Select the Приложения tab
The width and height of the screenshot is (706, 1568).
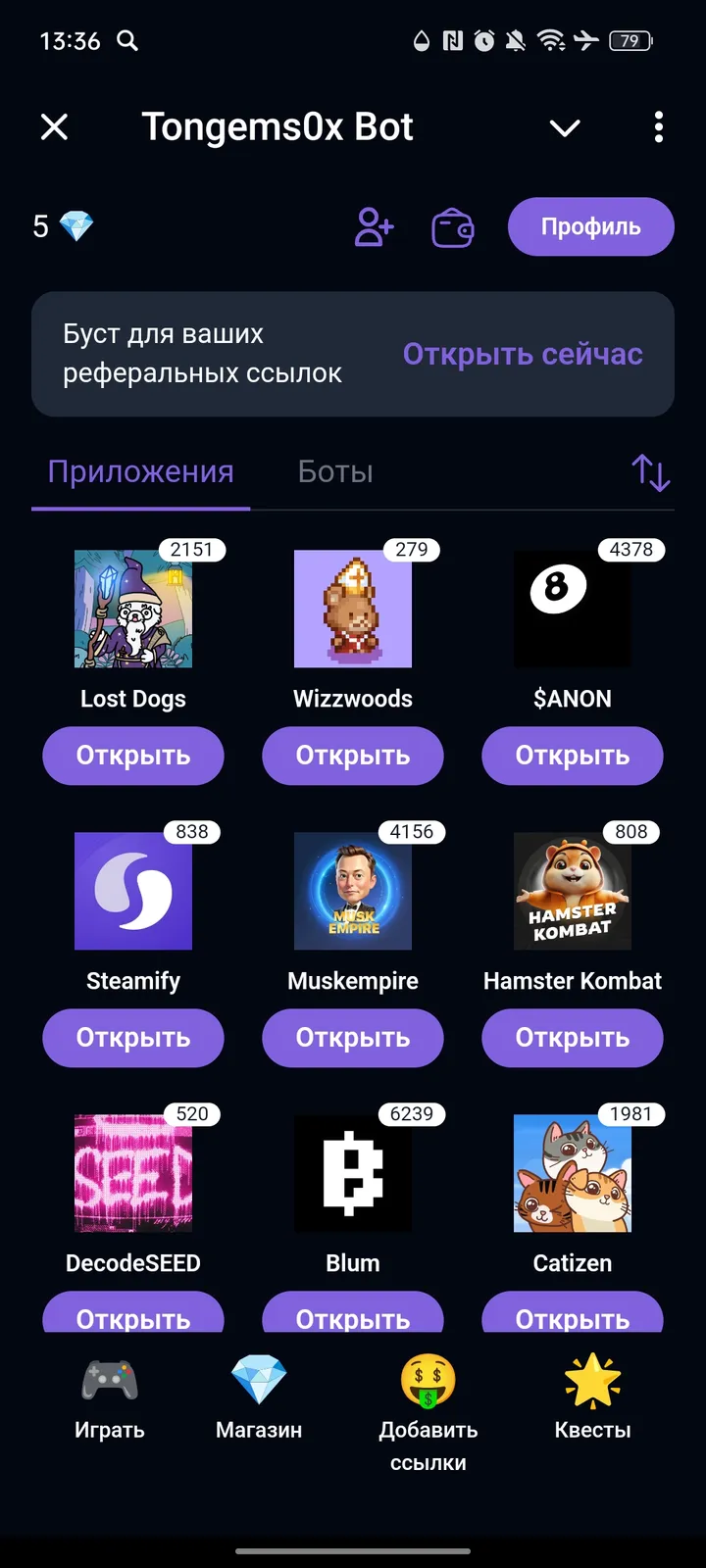[x=140, y=471]
